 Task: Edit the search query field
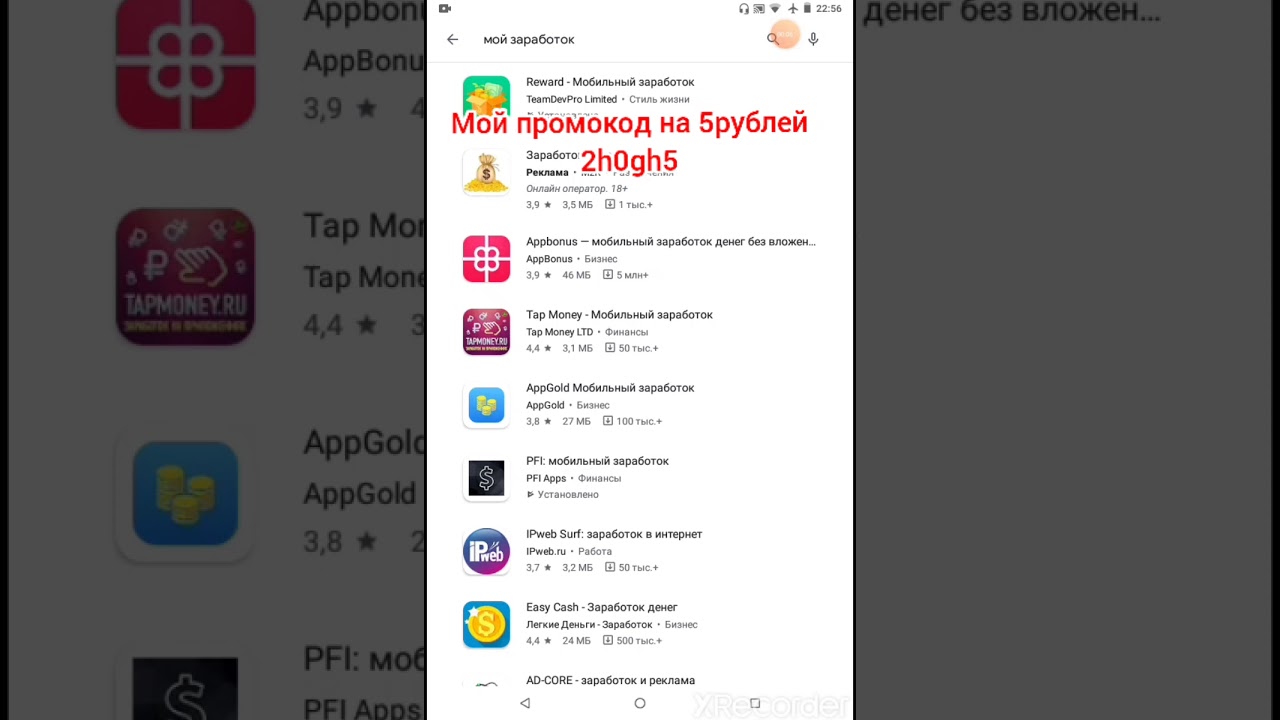[x=600, y=39]
